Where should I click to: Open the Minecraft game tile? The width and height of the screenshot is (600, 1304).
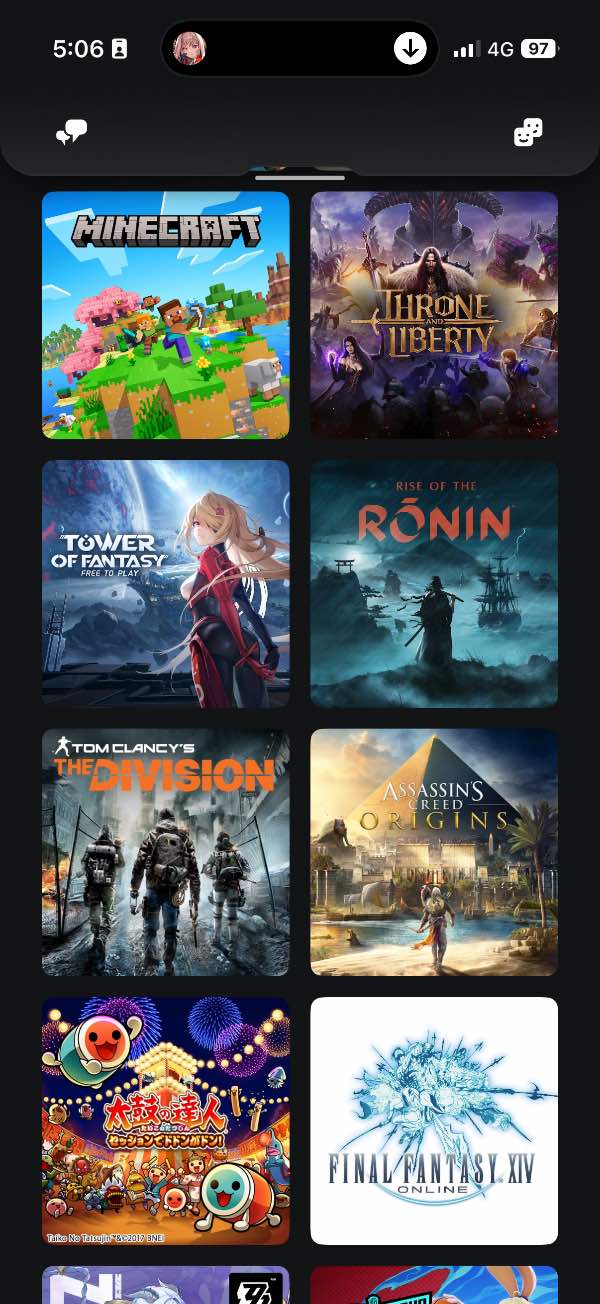166,315
